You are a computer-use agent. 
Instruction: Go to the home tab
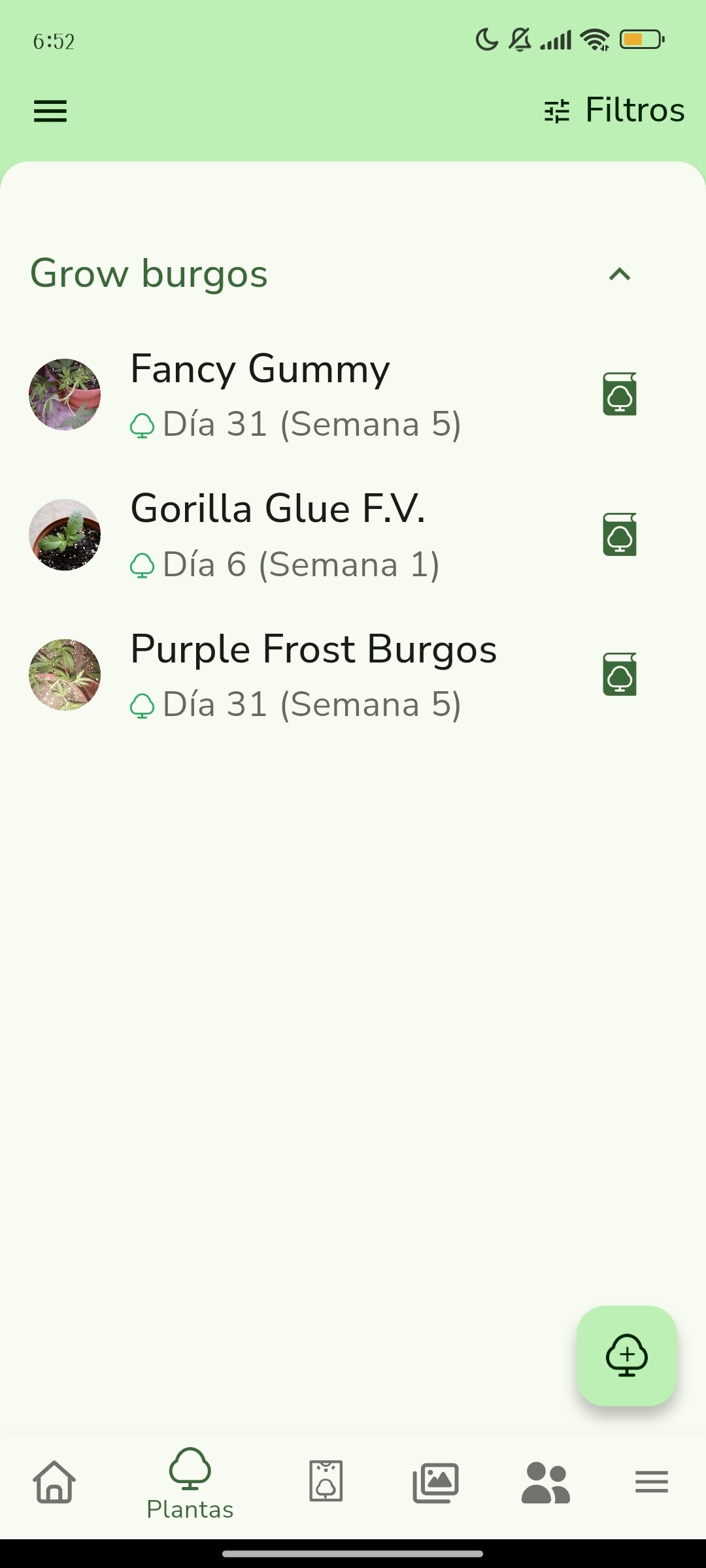click(54, 1482)
